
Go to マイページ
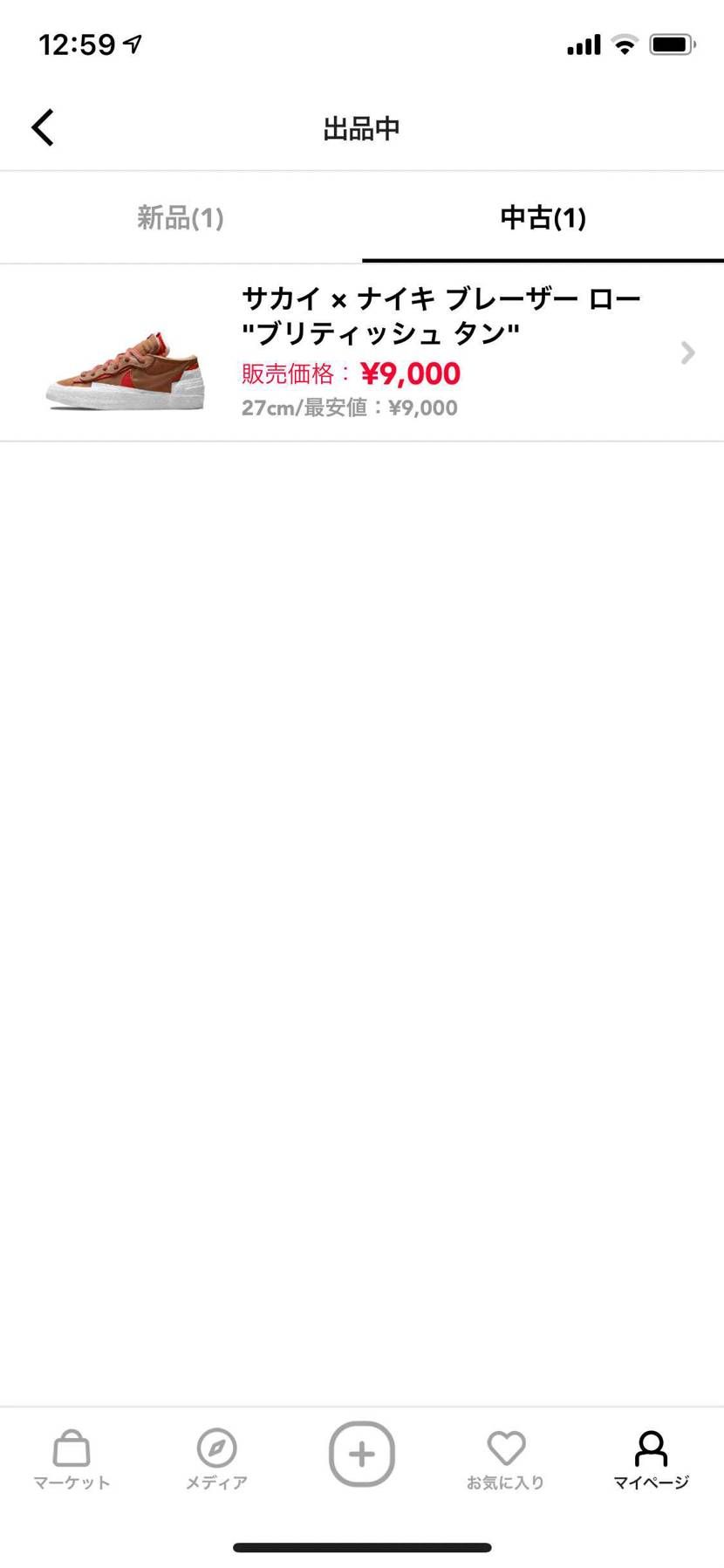pyautogui.click(x=651, y=1460)
